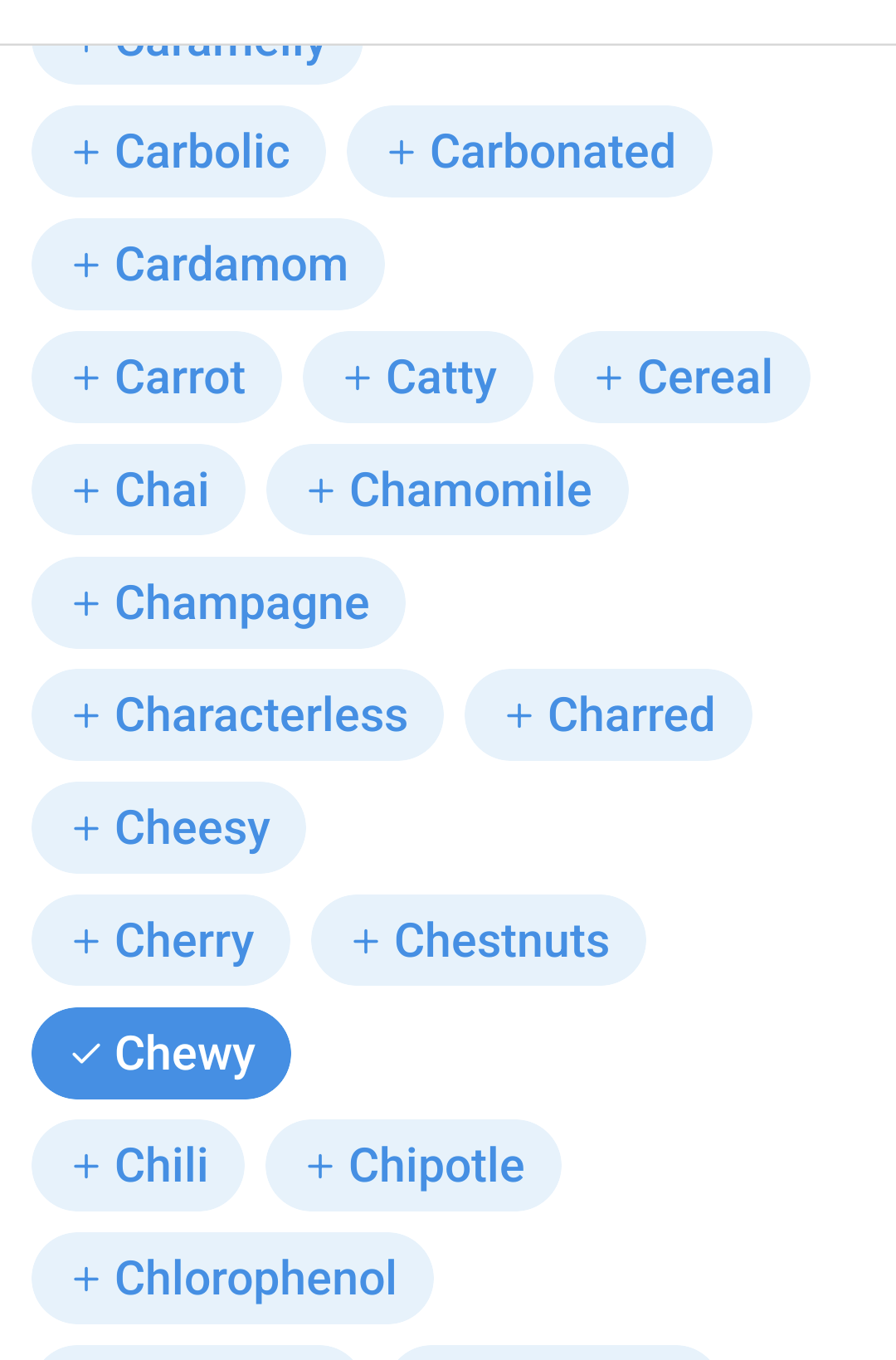Image resolution: width=896 pixels, height=1360 pixels.
Task: Choose the Cheesy chip
Action: (168, 828)
